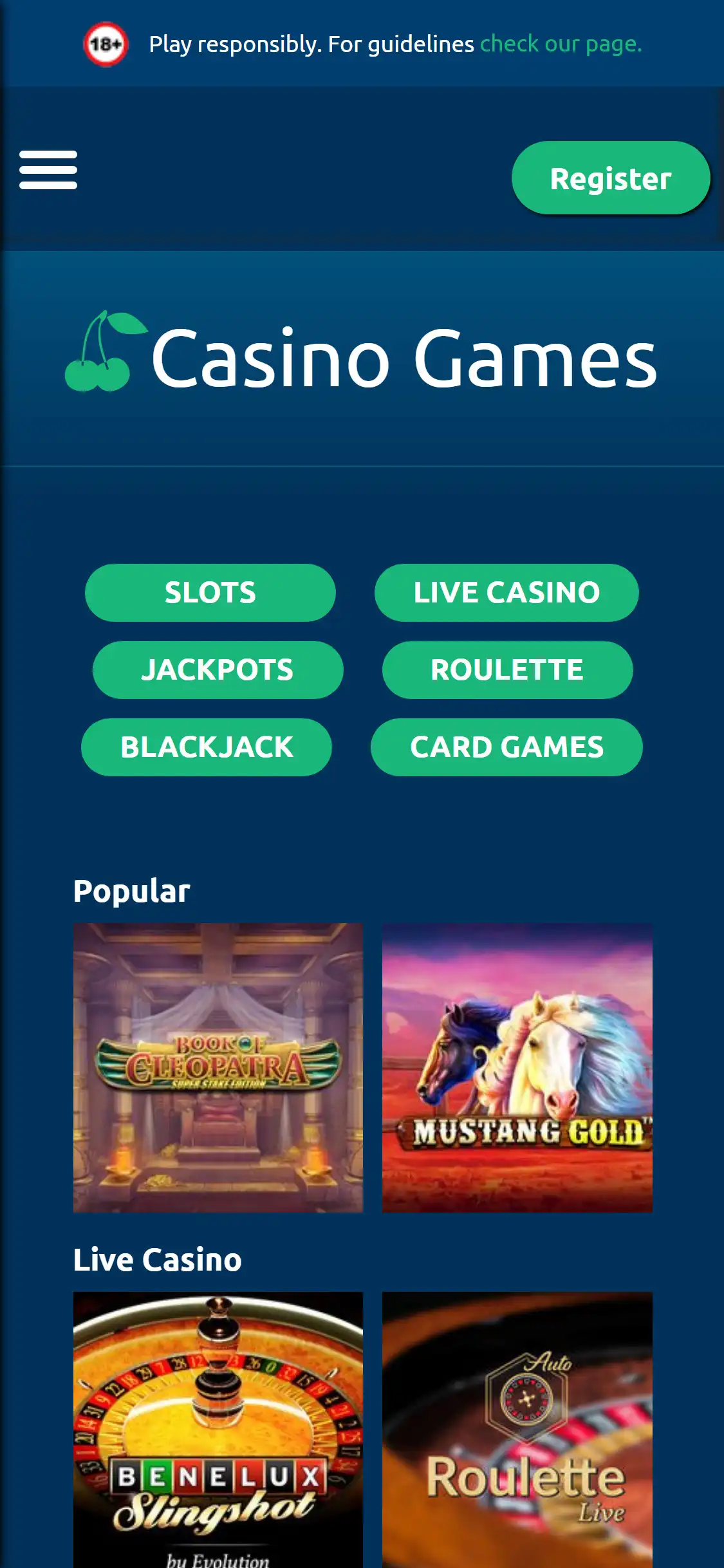Open Benelux Slingshot live game
Screen dimensions: 724x1568
pyautogui.click(x=218, y=1429)
